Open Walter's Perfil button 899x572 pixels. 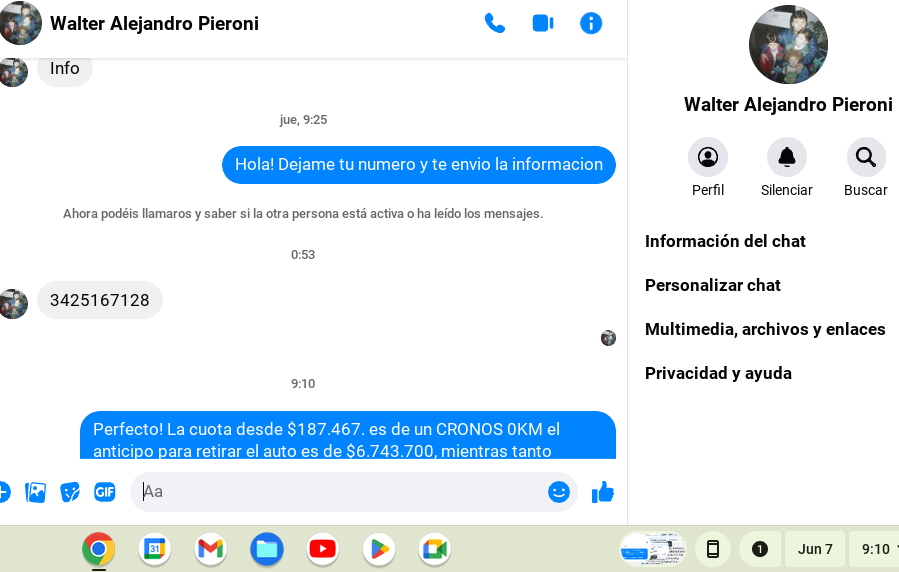(x=708, y=157)
